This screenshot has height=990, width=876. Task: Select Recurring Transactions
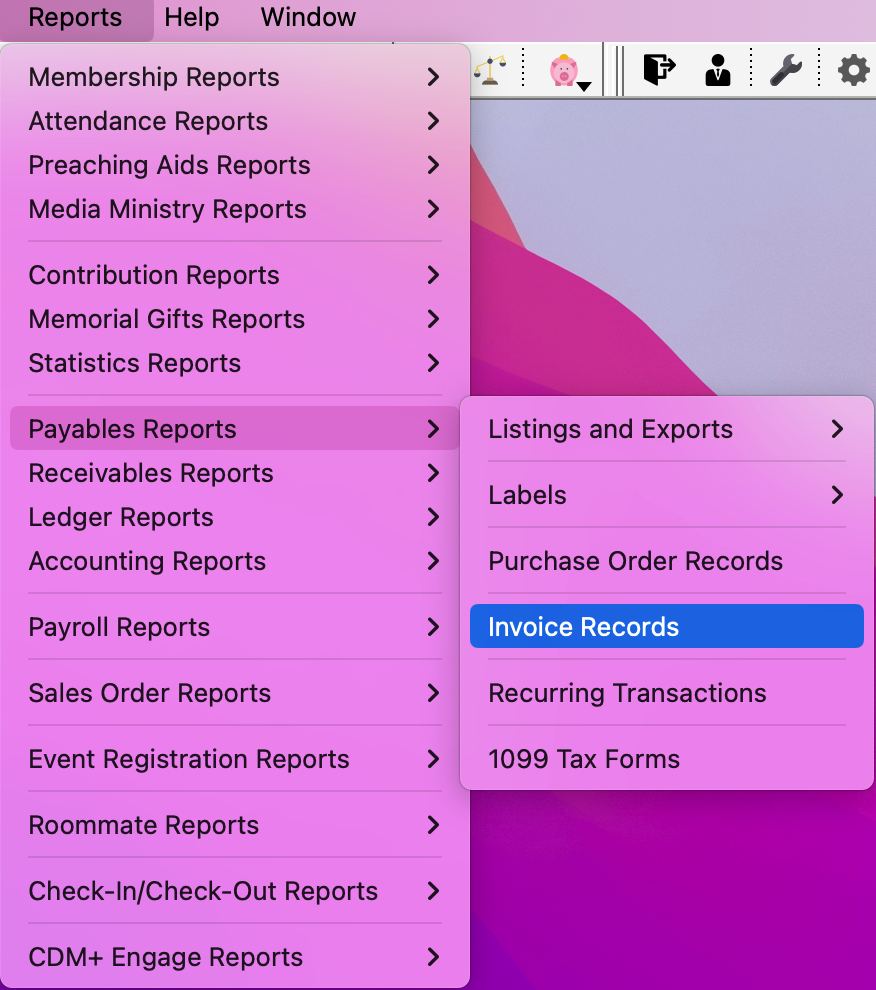click(627, 693)
